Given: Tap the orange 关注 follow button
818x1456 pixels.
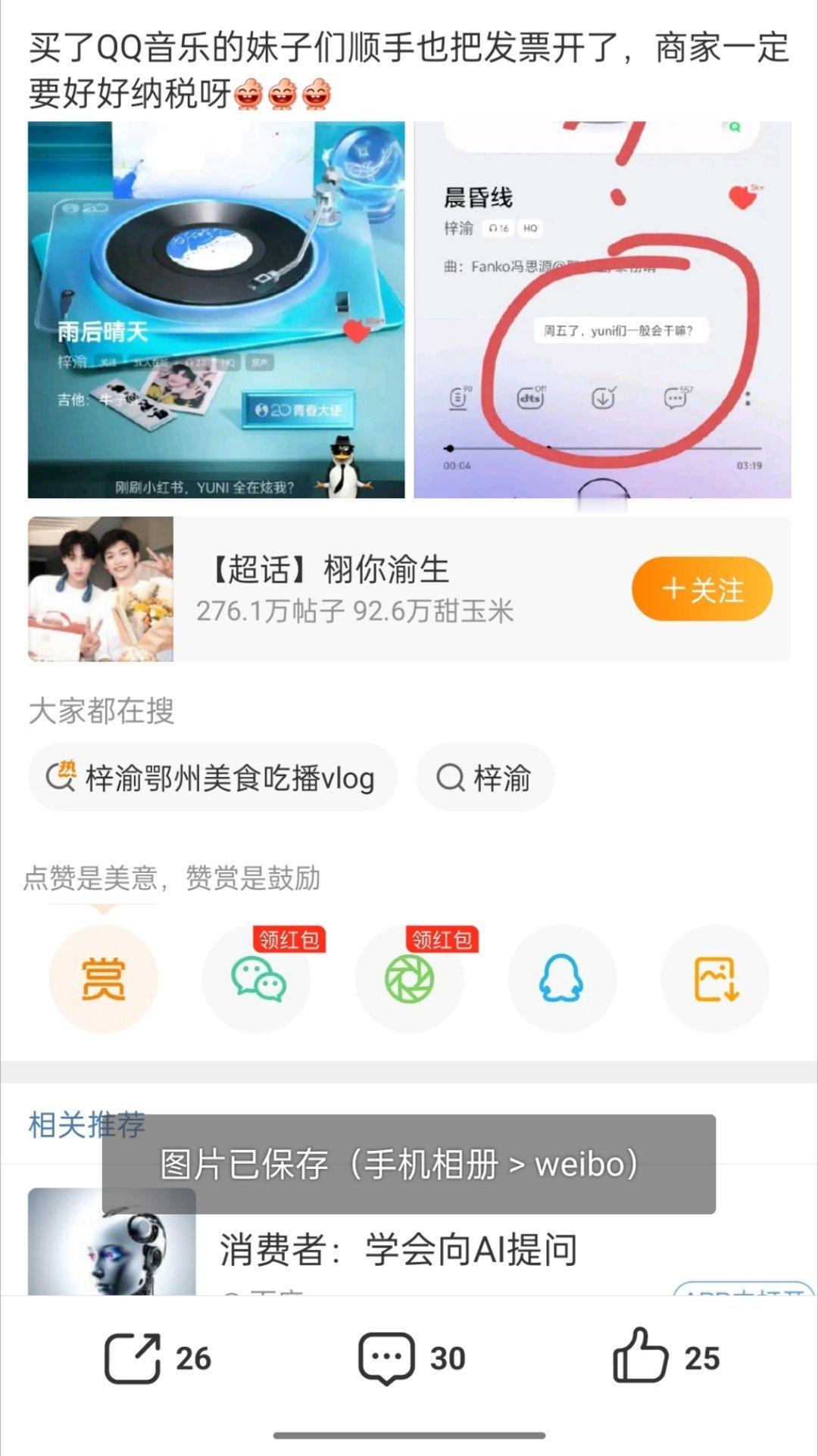Looking at the screenshot, I should (x=701, y=589).
